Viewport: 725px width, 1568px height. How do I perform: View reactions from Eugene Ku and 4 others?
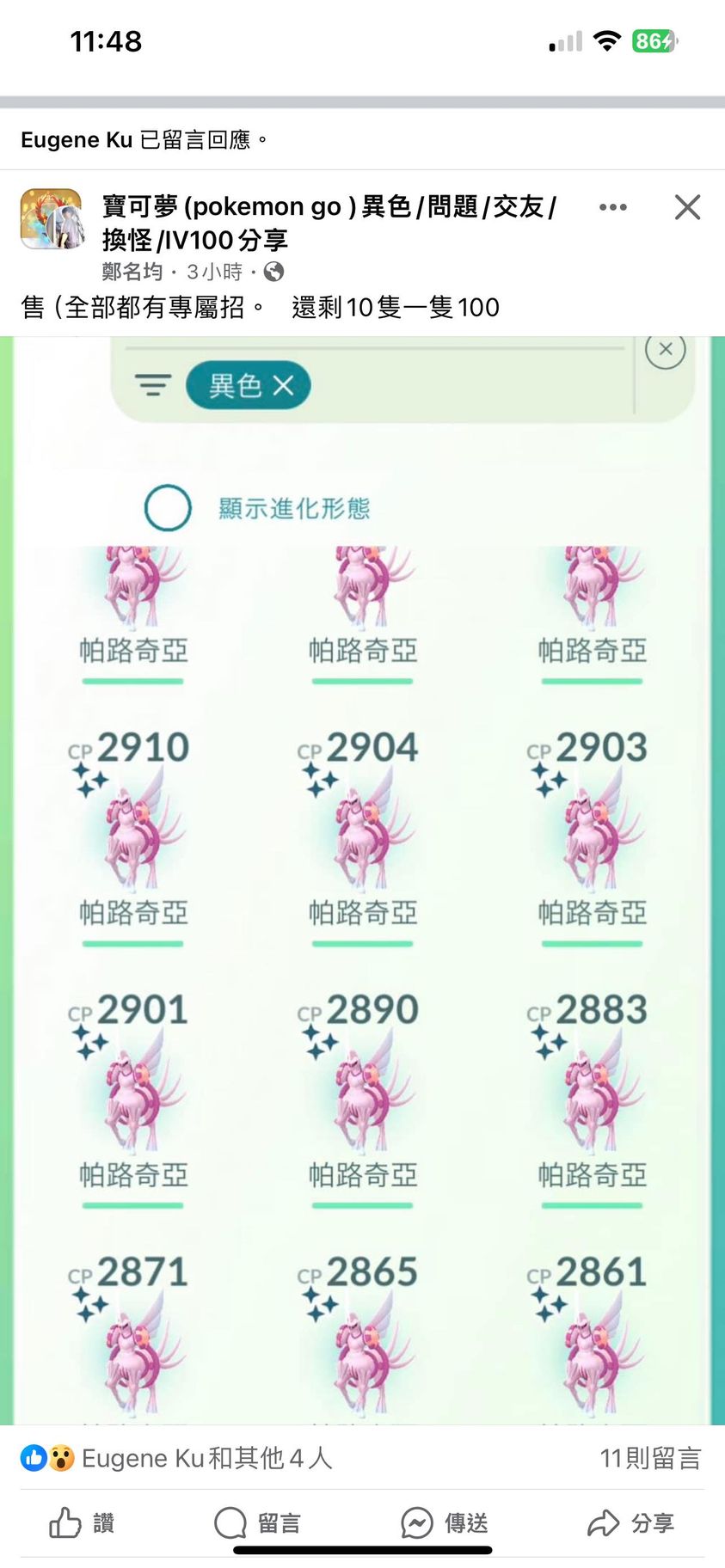[176, 1458]
